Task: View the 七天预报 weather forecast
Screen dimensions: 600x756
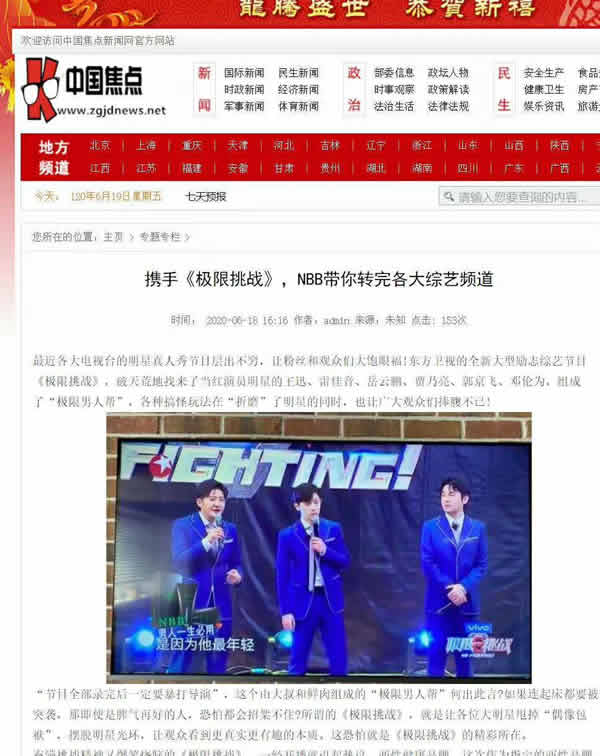Action: [205, 196]
